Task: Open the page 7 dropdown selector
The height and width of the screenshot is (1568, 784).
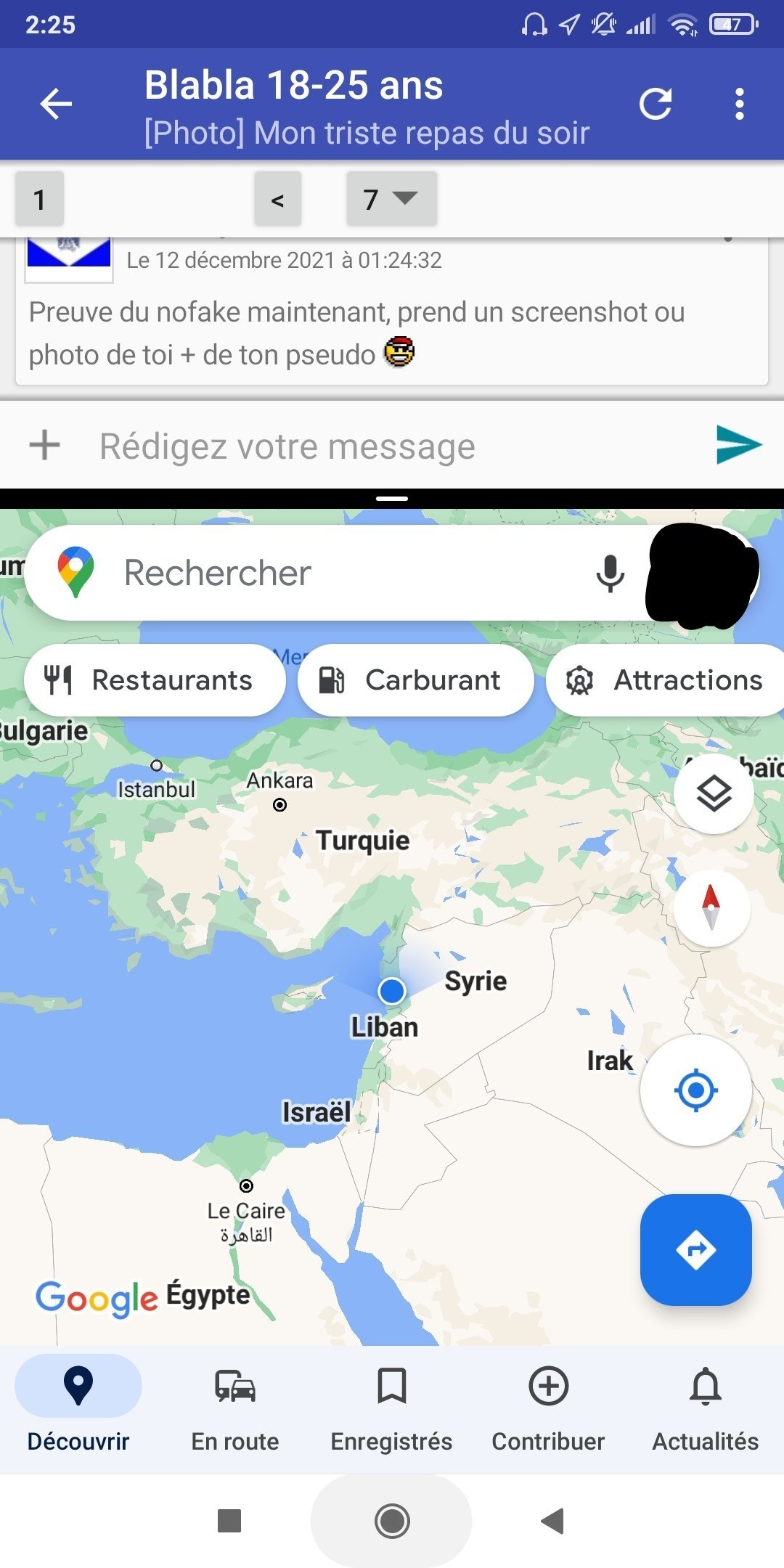Action: click(391, 199)
